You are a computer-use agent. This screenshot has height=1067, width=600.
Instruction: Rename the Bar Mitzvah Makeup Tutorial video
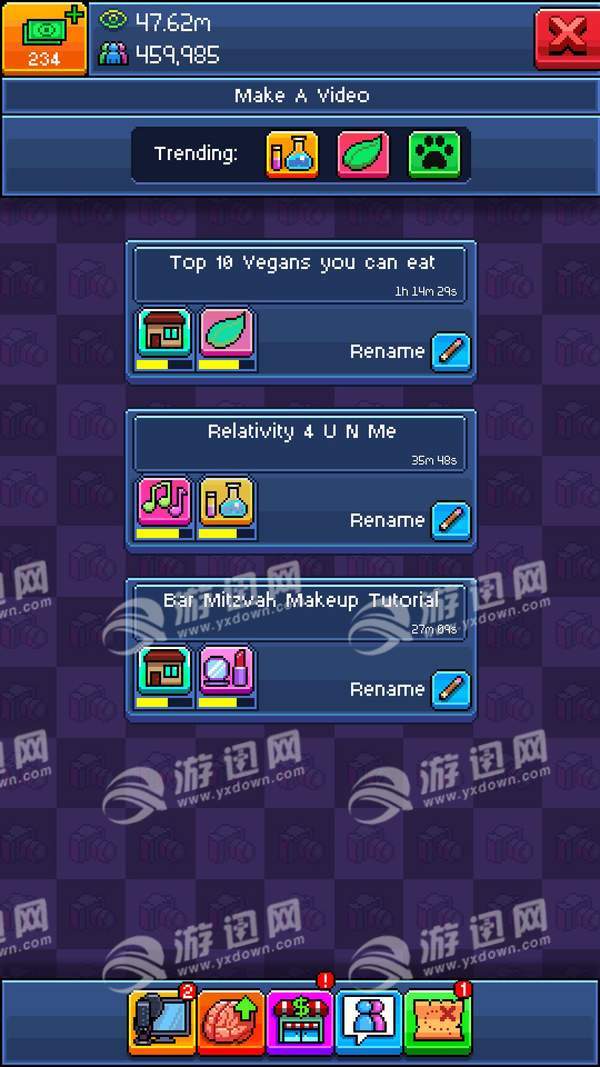click(451, 689)
